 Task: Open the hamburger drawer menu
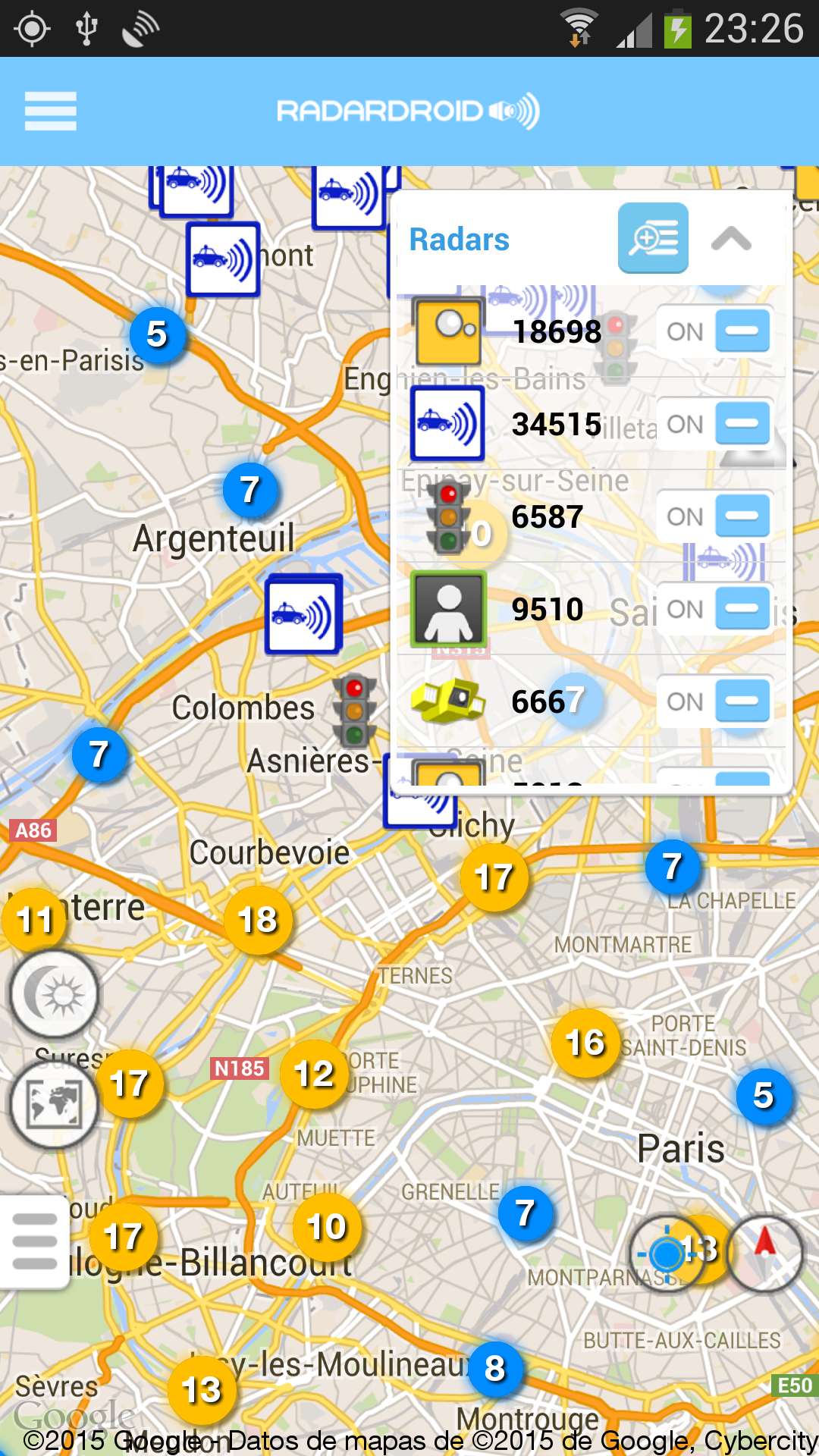click(50, 111)
